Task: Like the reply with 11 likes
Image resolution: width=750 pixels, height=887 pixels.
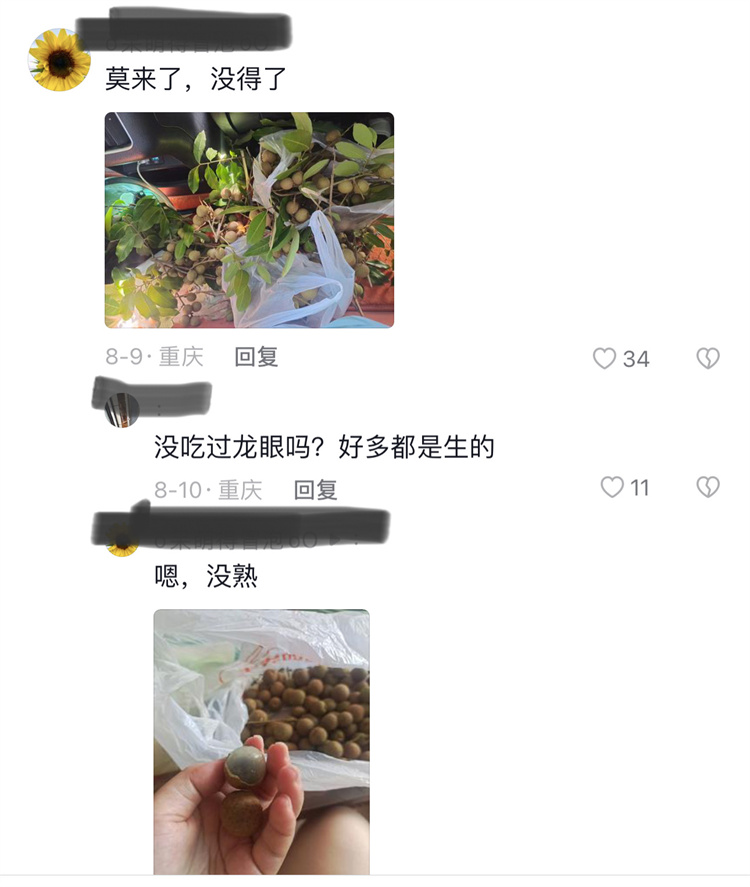Action: point(612,487)
